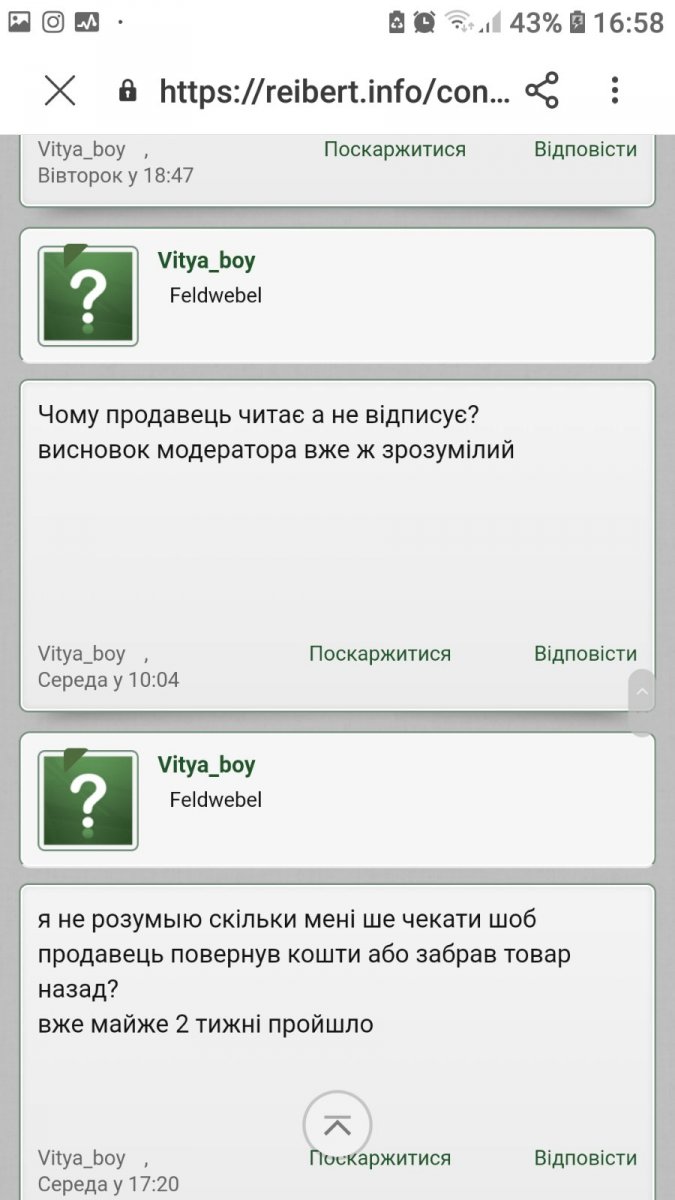Report the Середа у 10:04 post

tap(379, 653)
